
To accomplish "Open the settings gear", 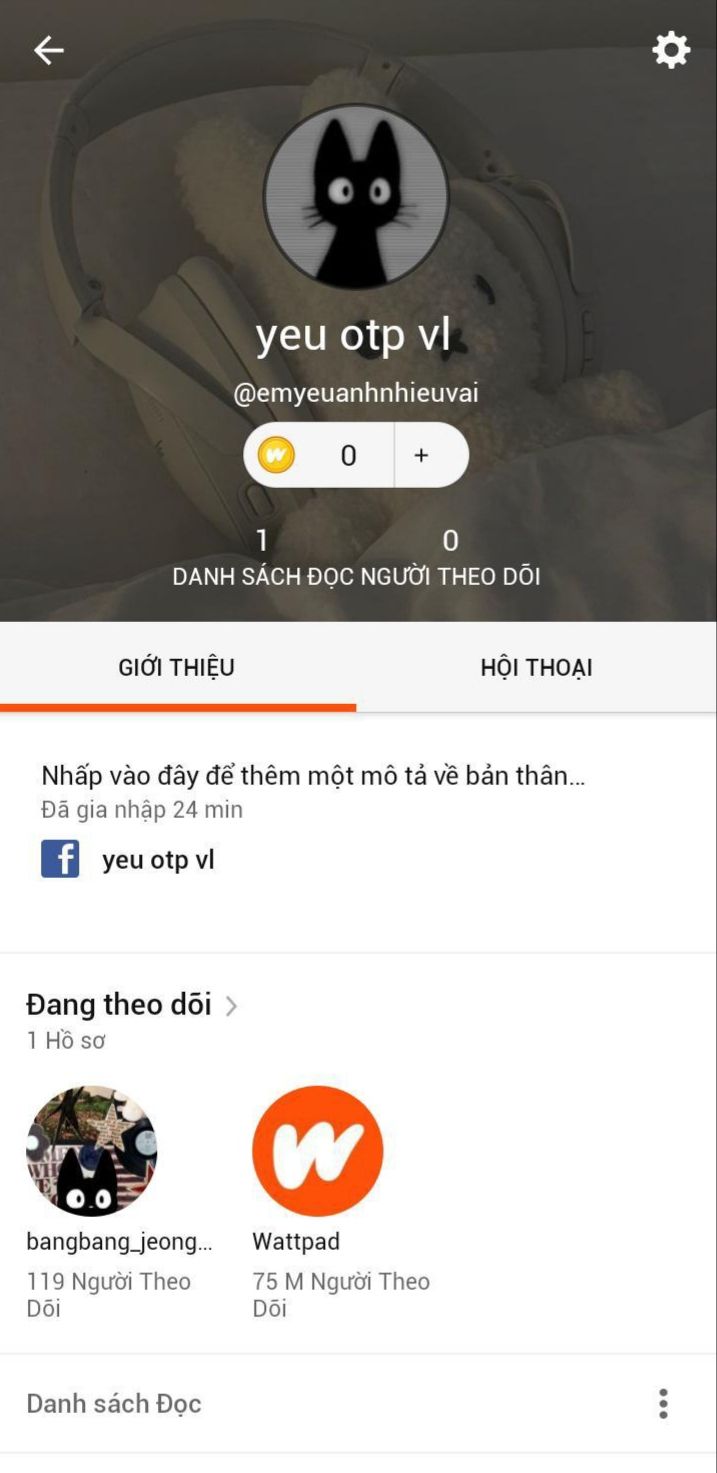I will [671, 50].
